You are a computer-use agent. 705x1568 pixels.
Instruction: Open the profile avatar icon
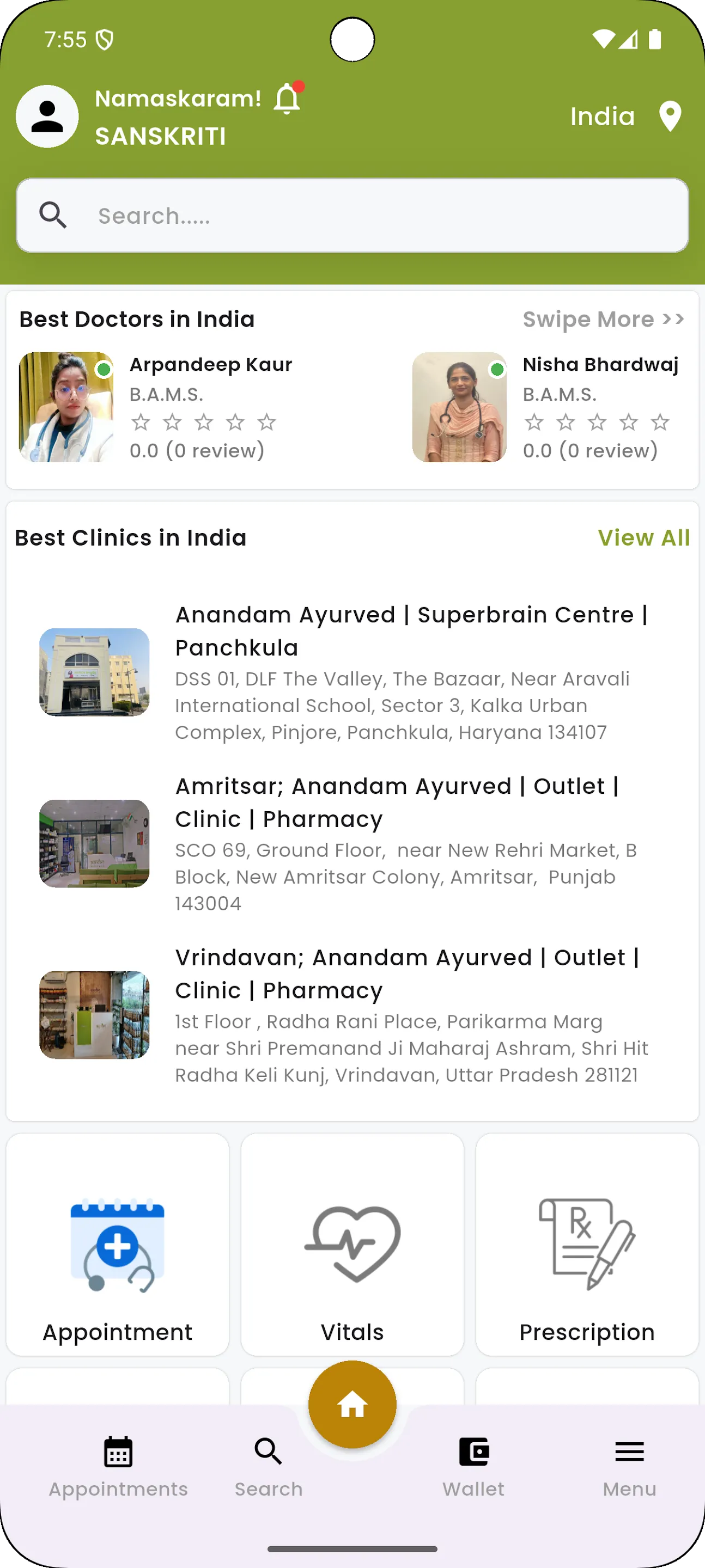(47, 117)
